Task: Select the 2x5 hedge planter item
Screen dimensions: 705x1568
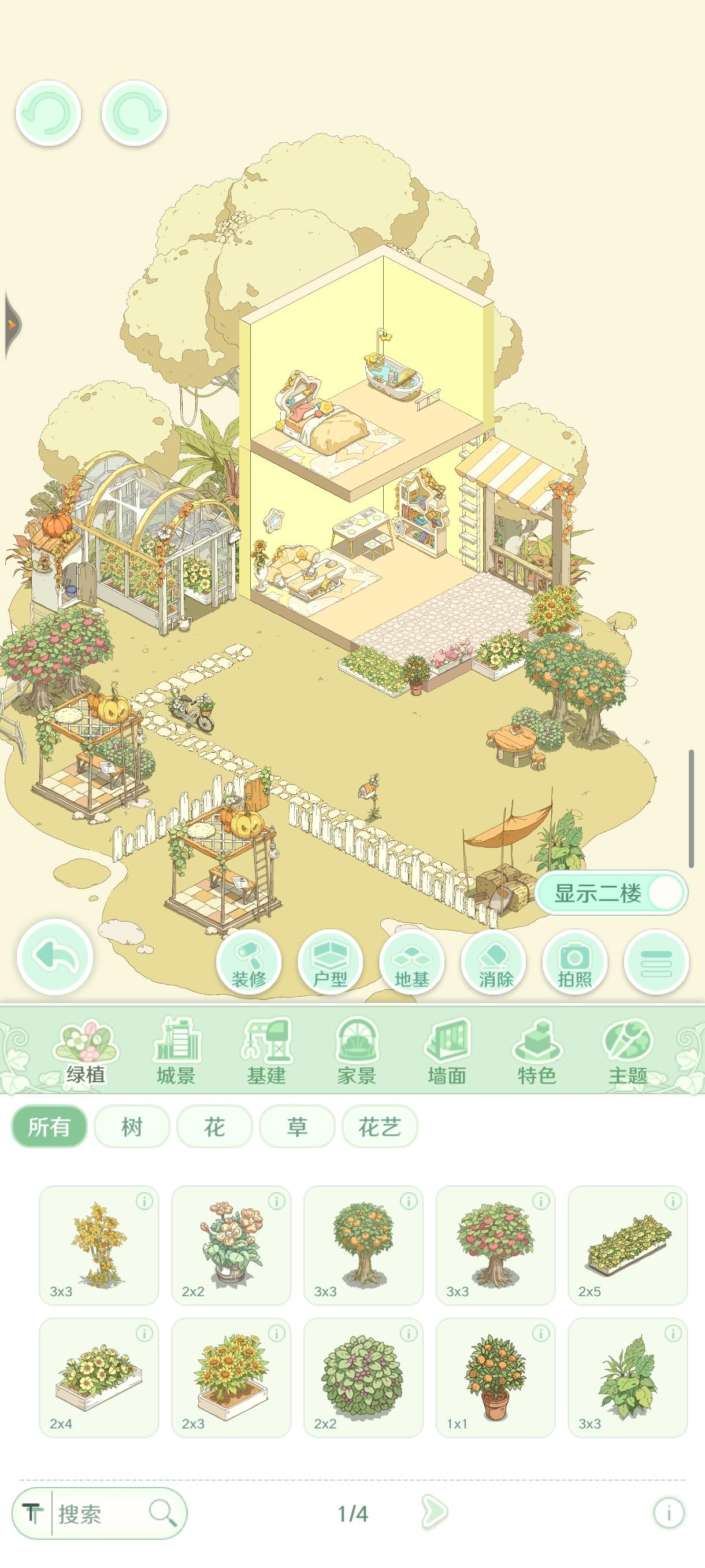Action: pos(627,1245)
